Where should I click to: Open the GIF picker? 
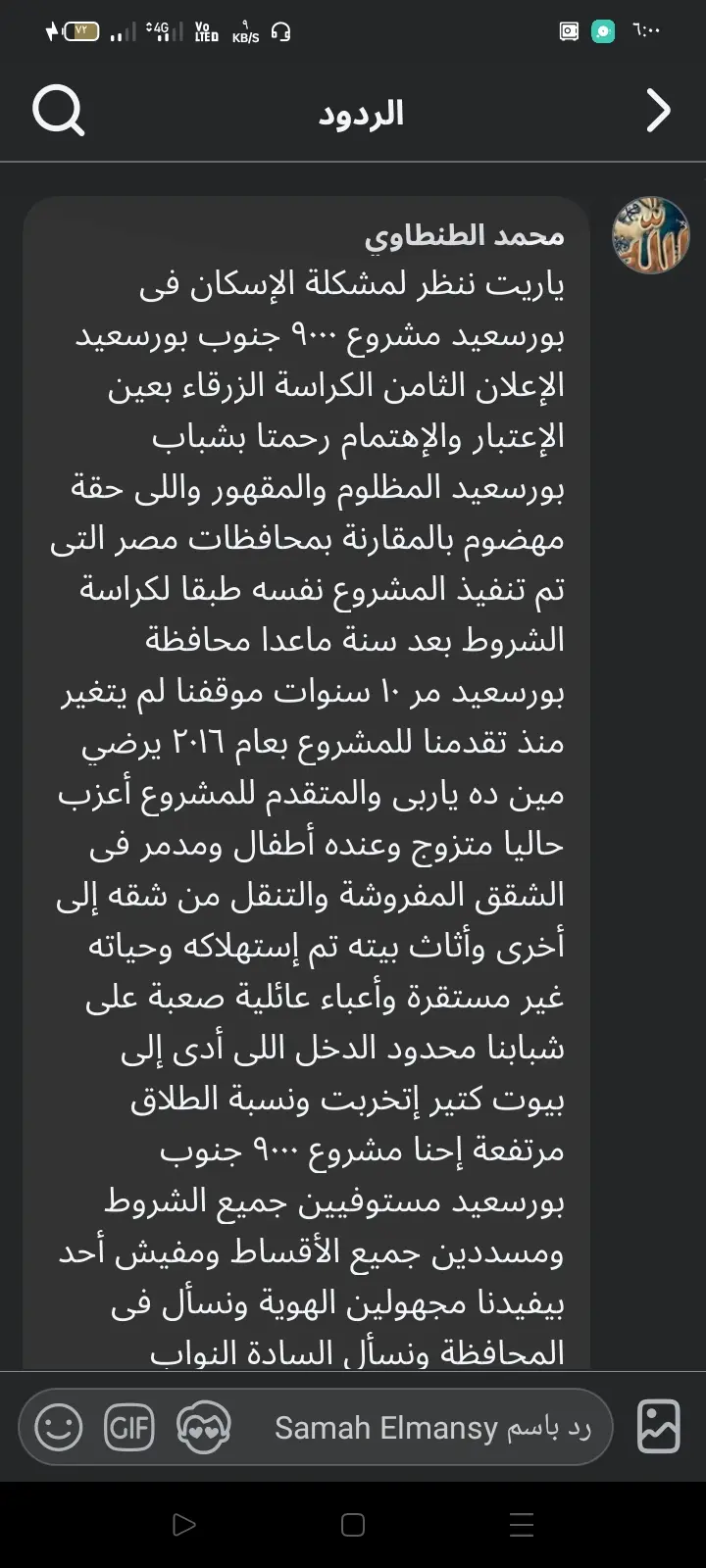click(129, 1427)
